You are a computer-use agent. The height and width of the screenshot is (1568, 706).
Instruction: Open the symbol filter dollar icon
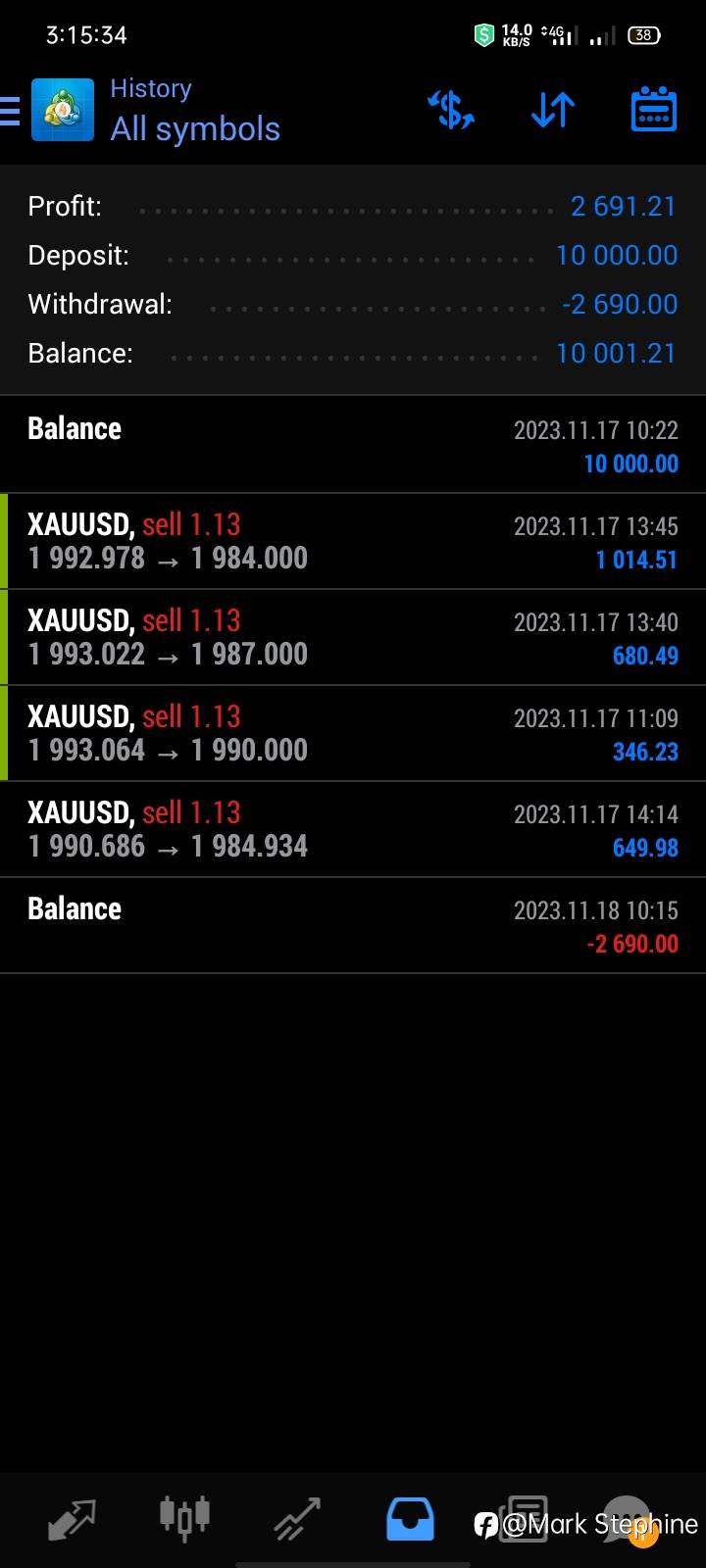pos(451,110)
